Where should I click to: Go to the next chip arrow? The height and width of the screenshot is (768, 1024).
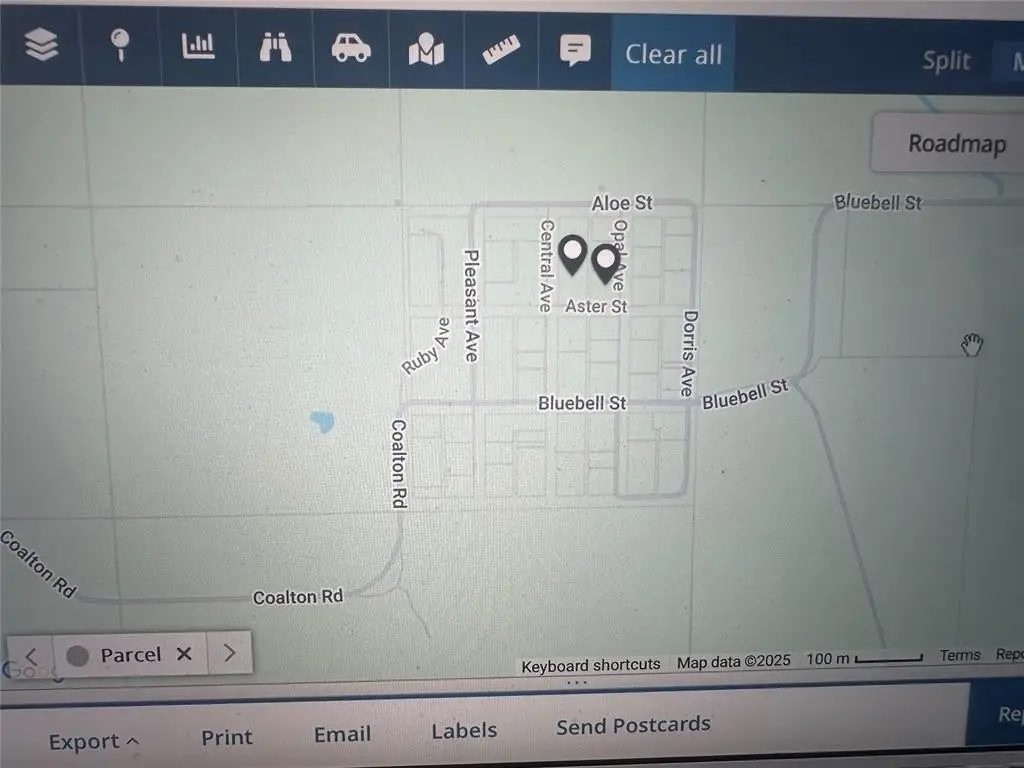pyautogui.click(x=230, y=654)
